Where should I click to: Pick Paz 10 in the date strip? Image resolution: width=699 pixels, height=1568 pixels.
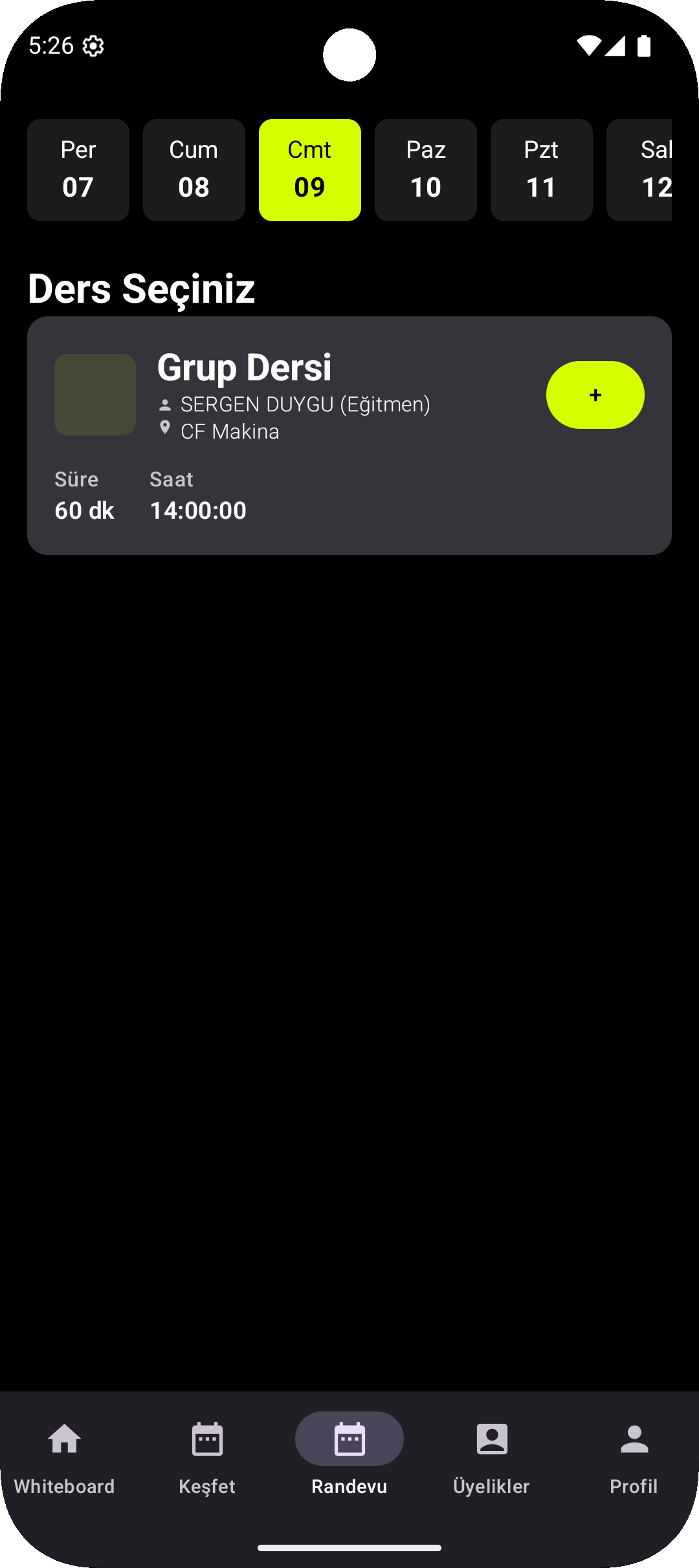click(x=425, y=169)
